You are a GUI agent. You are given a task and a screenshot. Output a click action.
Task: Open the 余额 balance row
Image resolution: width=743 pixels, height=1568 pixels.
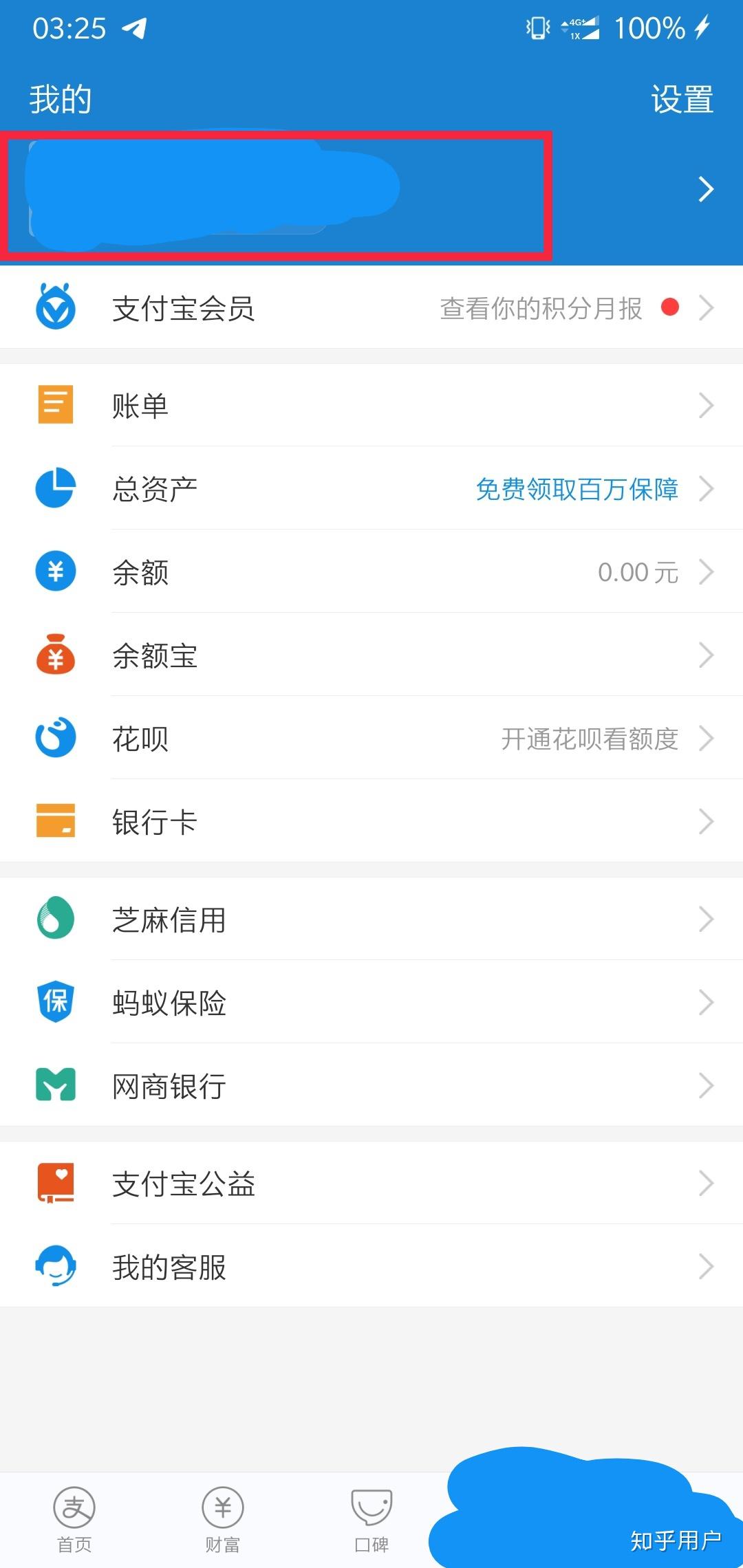tap(371, 571)
